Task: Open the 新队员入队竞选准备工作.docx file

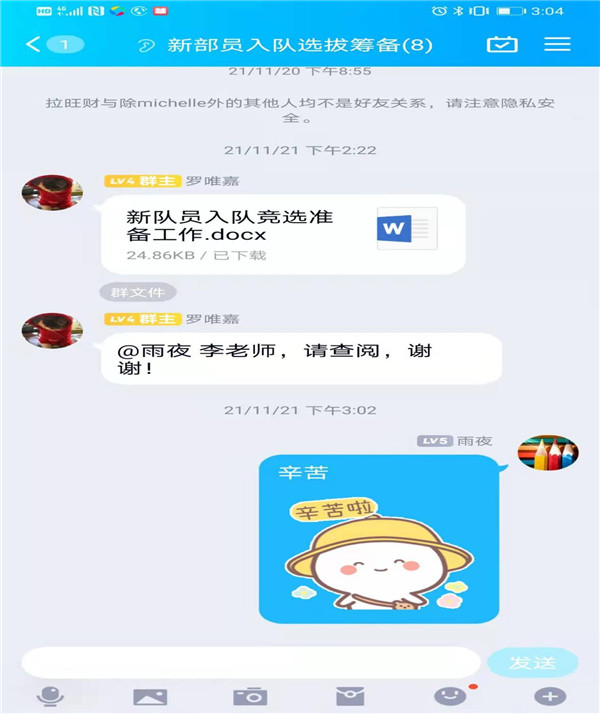Action: coord(283,233)
